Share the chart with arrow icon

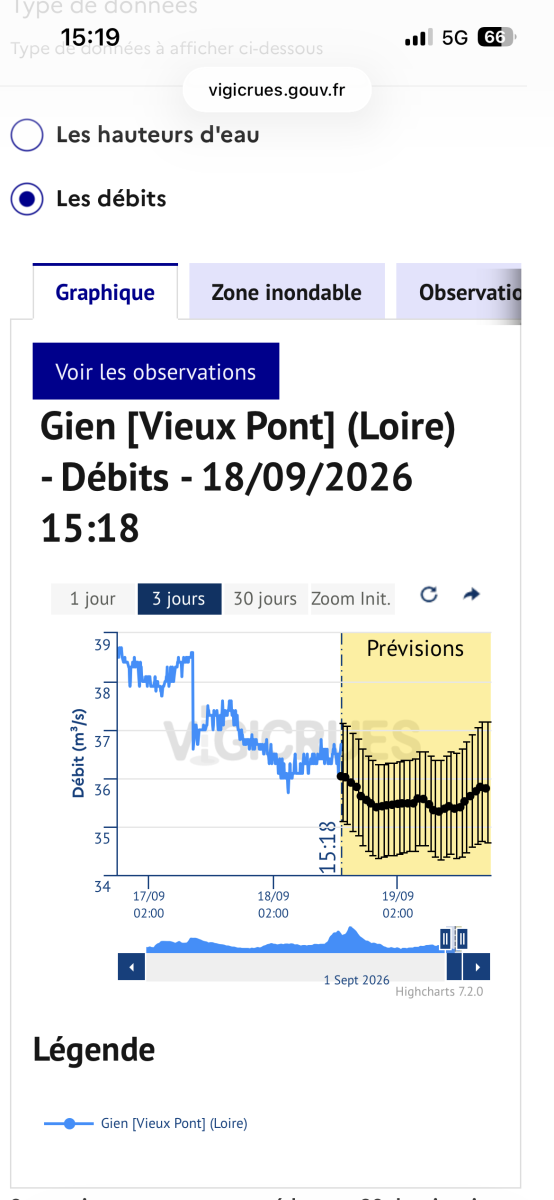point(472,594)
